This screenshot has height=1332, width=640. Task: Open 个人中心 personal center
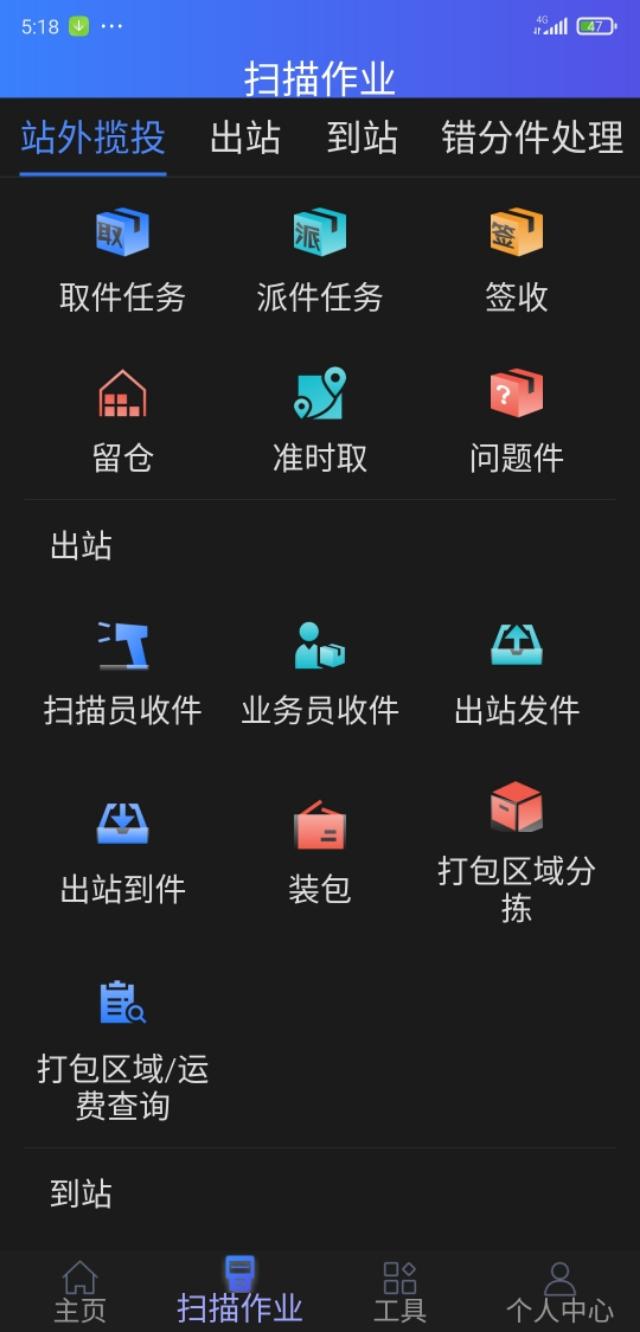[559, 1292]
